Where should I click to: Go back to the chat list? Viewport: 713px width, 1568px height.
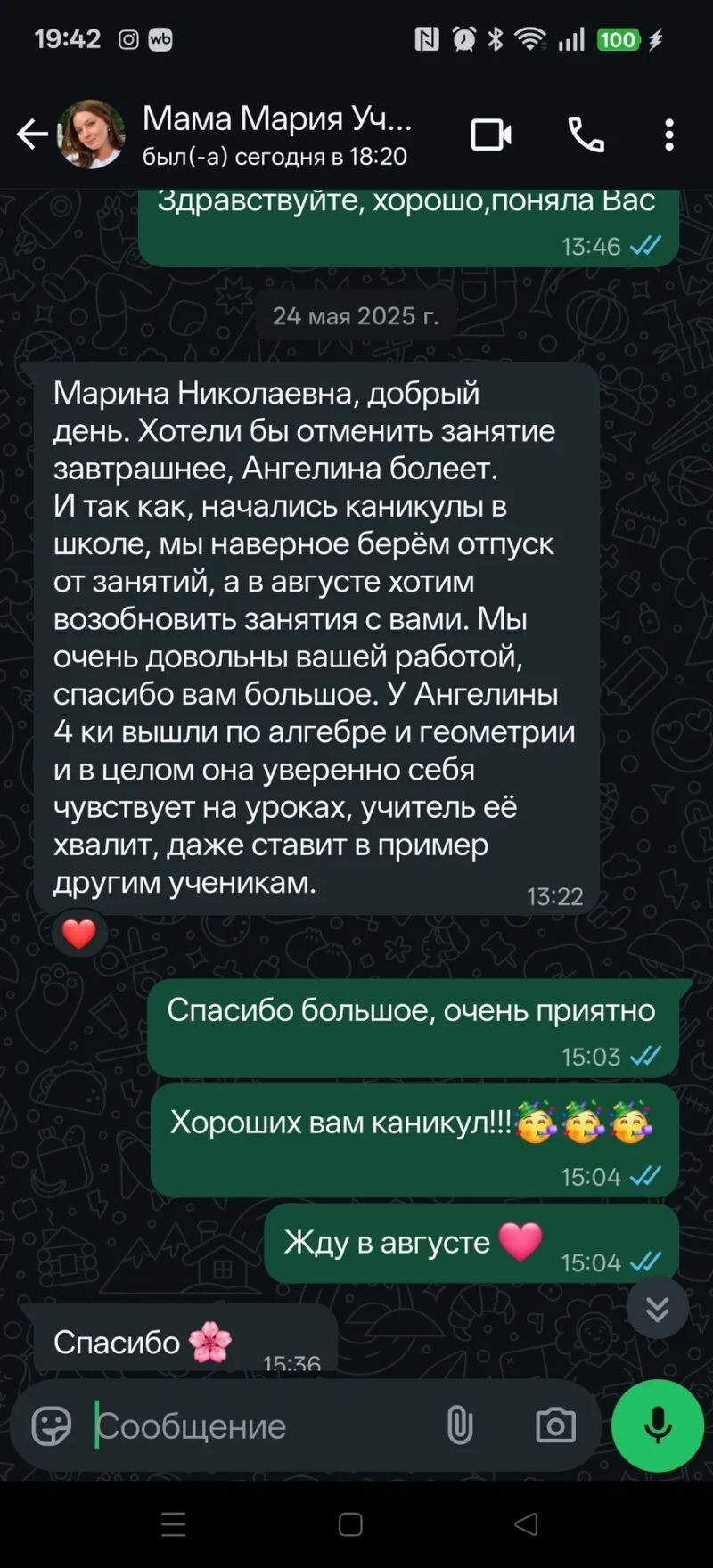(32, 135)
